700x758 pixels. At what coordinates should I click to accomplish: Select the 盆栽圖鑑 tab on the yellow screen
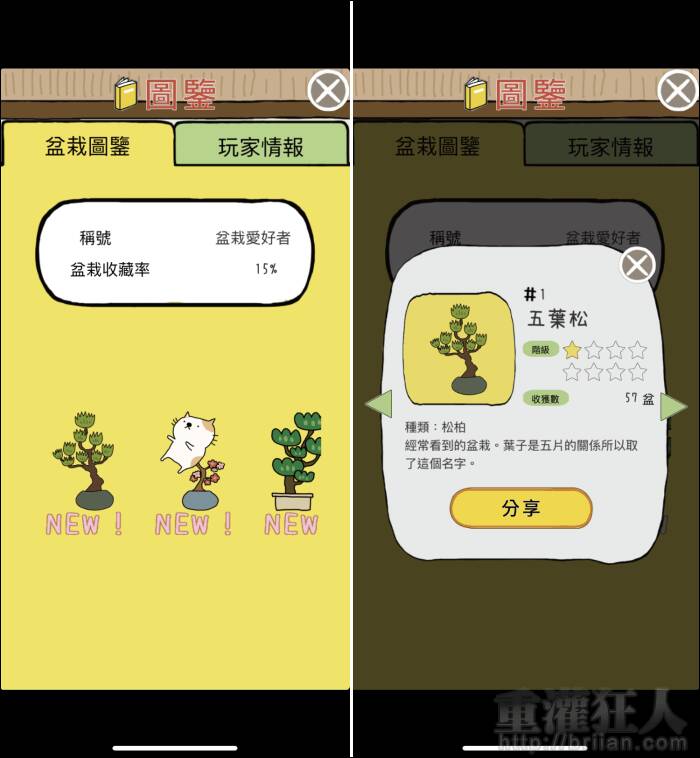point(88,147)
